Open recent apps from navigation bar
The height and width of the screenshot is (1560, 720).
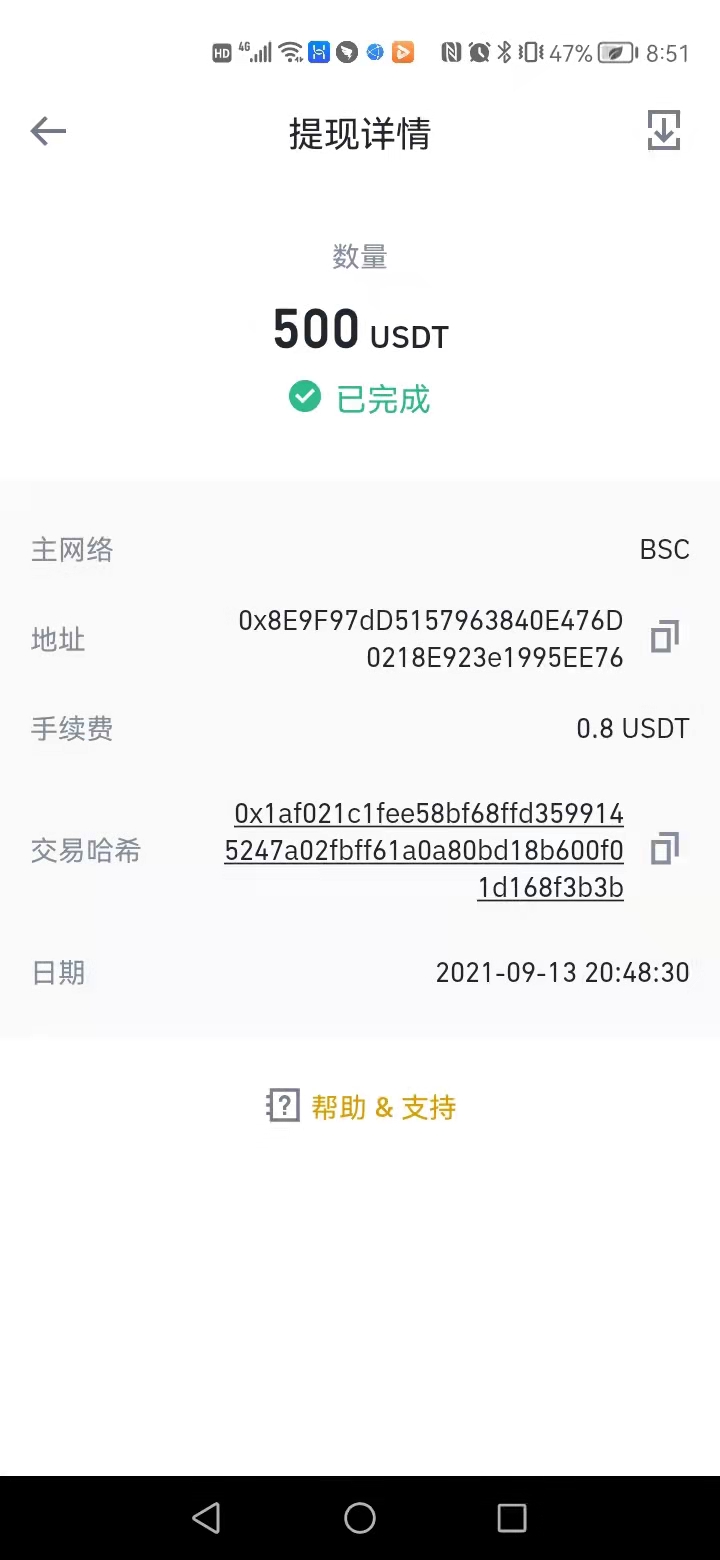point(512,1518)
